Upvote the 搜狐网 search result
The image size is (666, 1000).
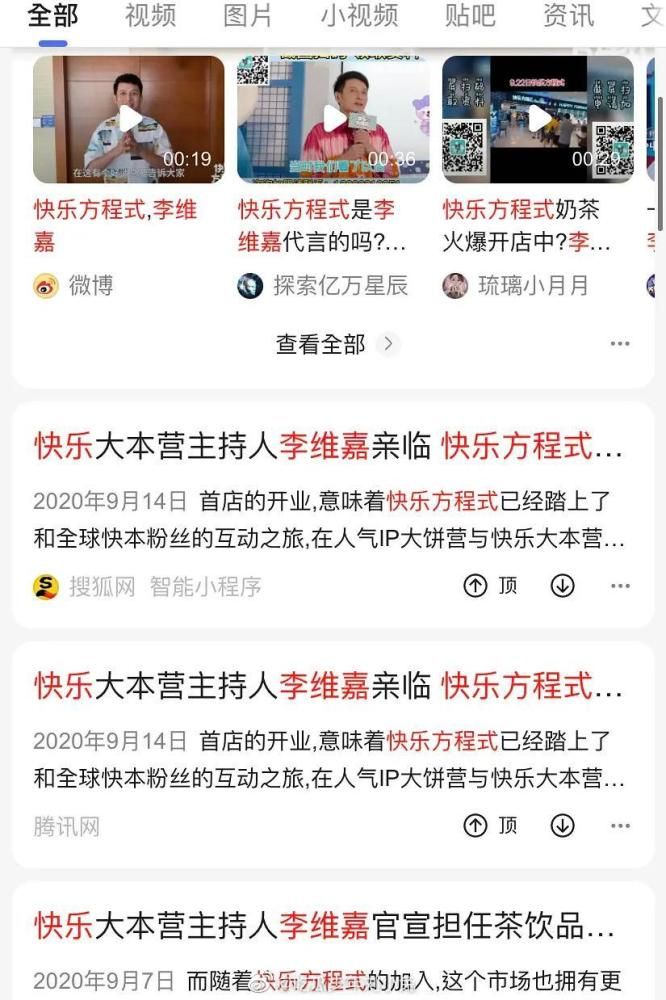[490, 586]
